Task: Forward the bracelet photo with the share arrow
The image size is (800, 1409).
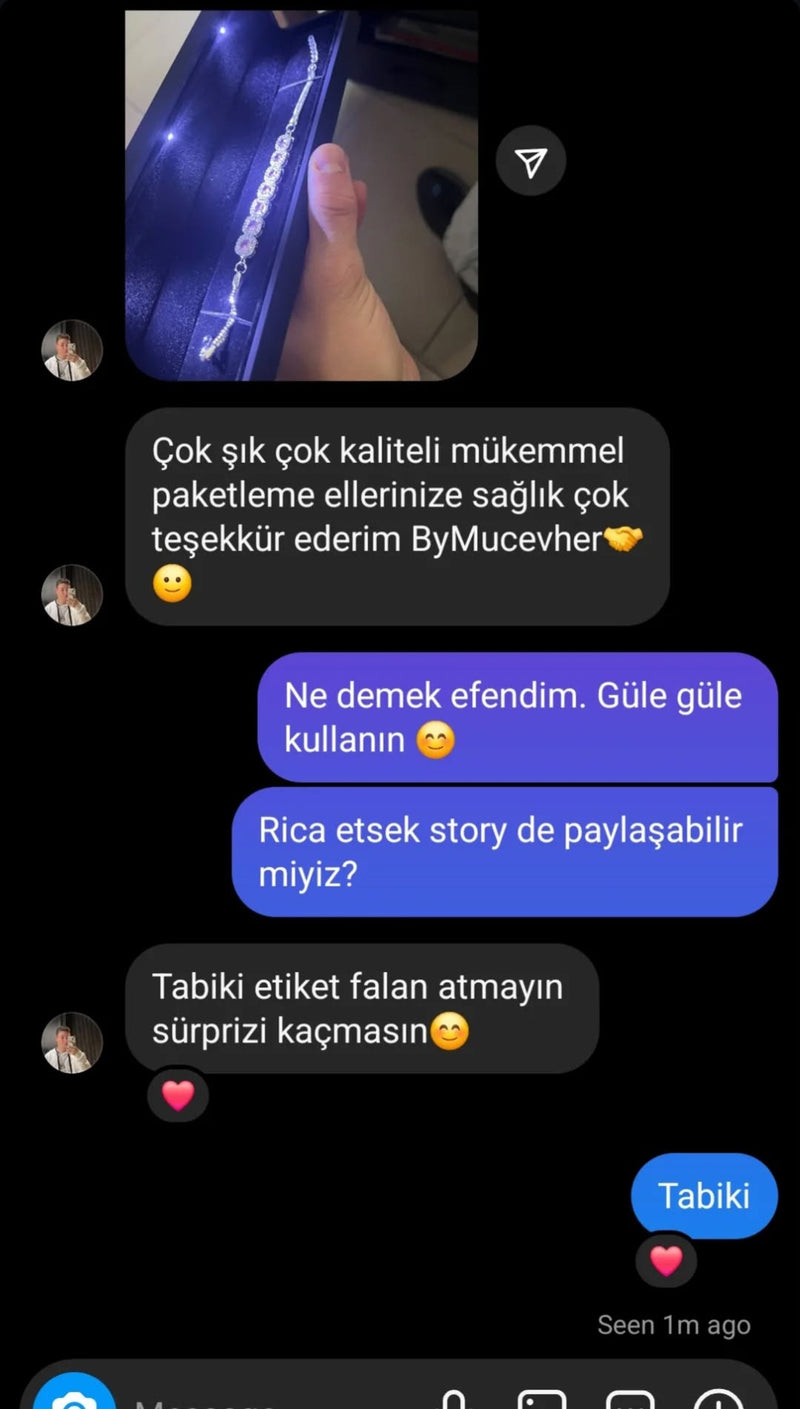Action: coord(531,161)
